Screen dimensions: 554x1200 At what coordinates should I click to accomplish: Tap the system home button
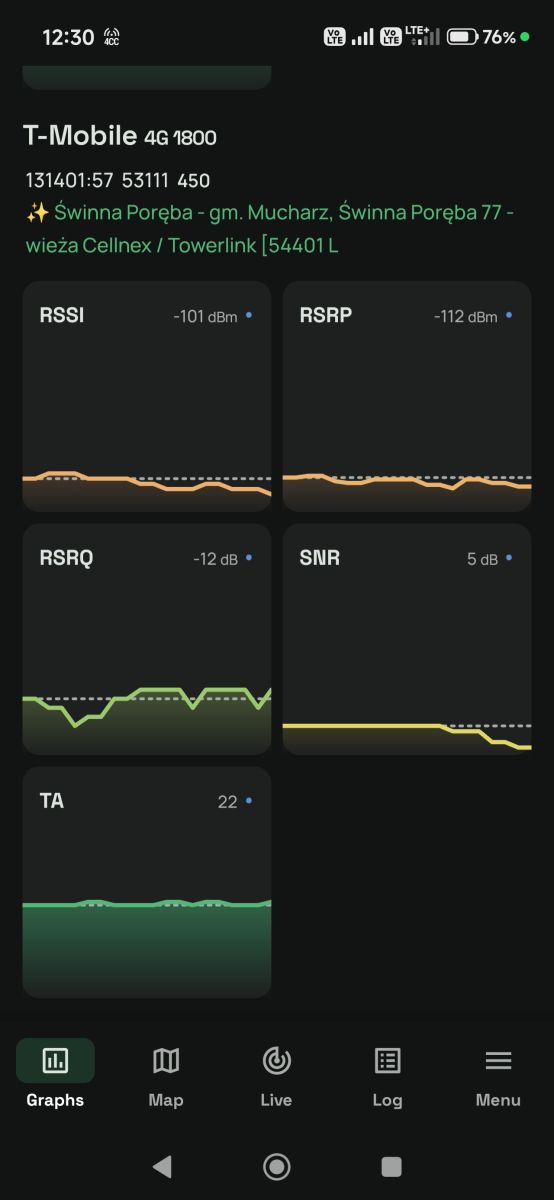tap(277, 1166)
